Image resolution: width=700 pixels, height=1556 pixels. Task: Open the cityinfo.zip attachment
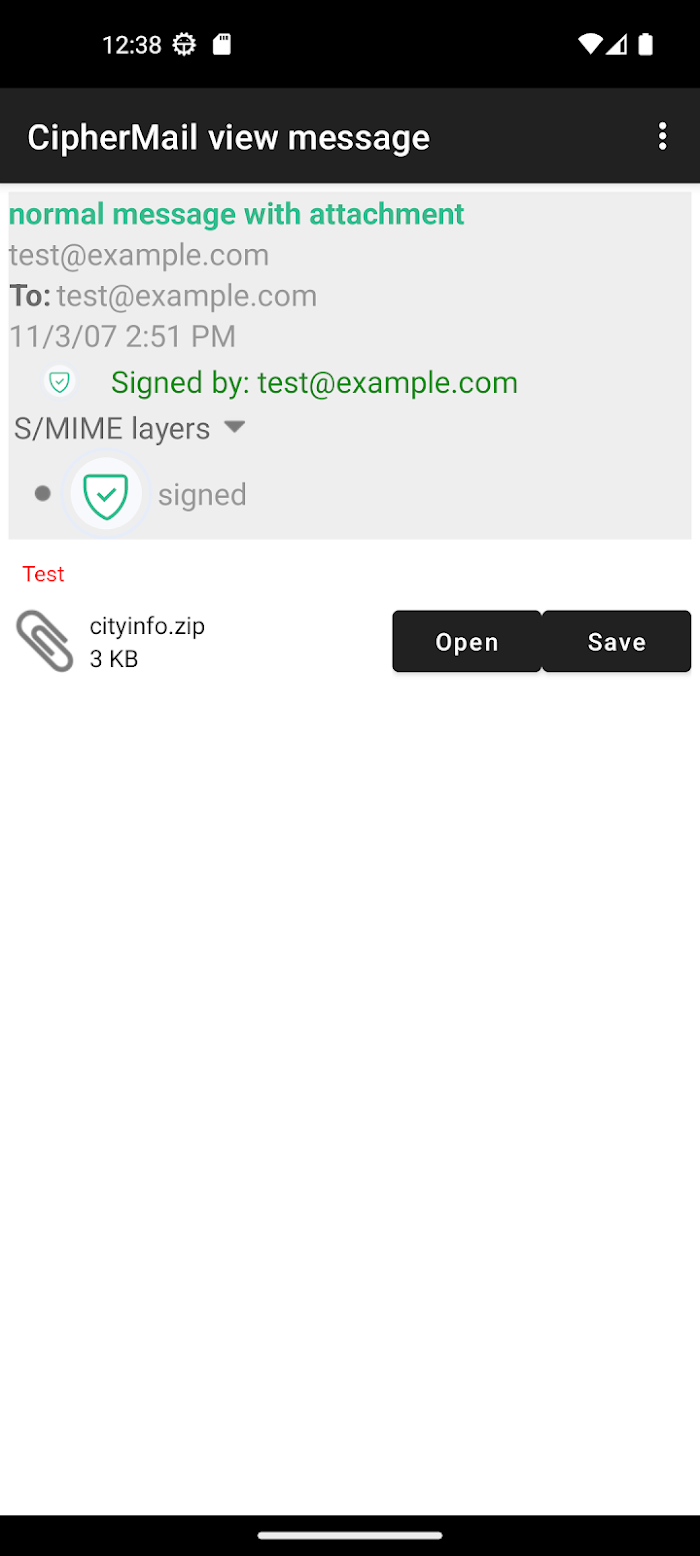point(467,641)
